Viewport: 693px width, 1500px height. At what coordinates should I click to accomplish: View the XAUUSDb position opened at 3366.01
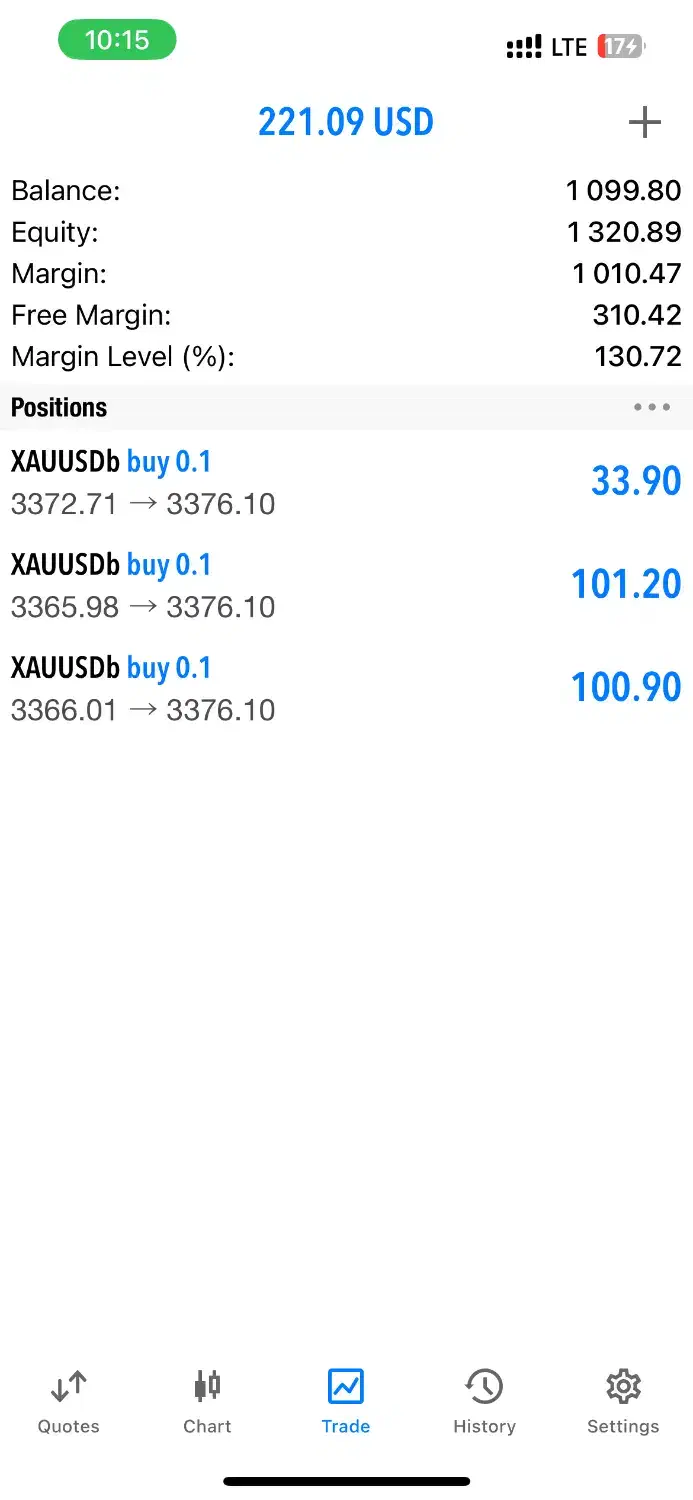(346, 688)
